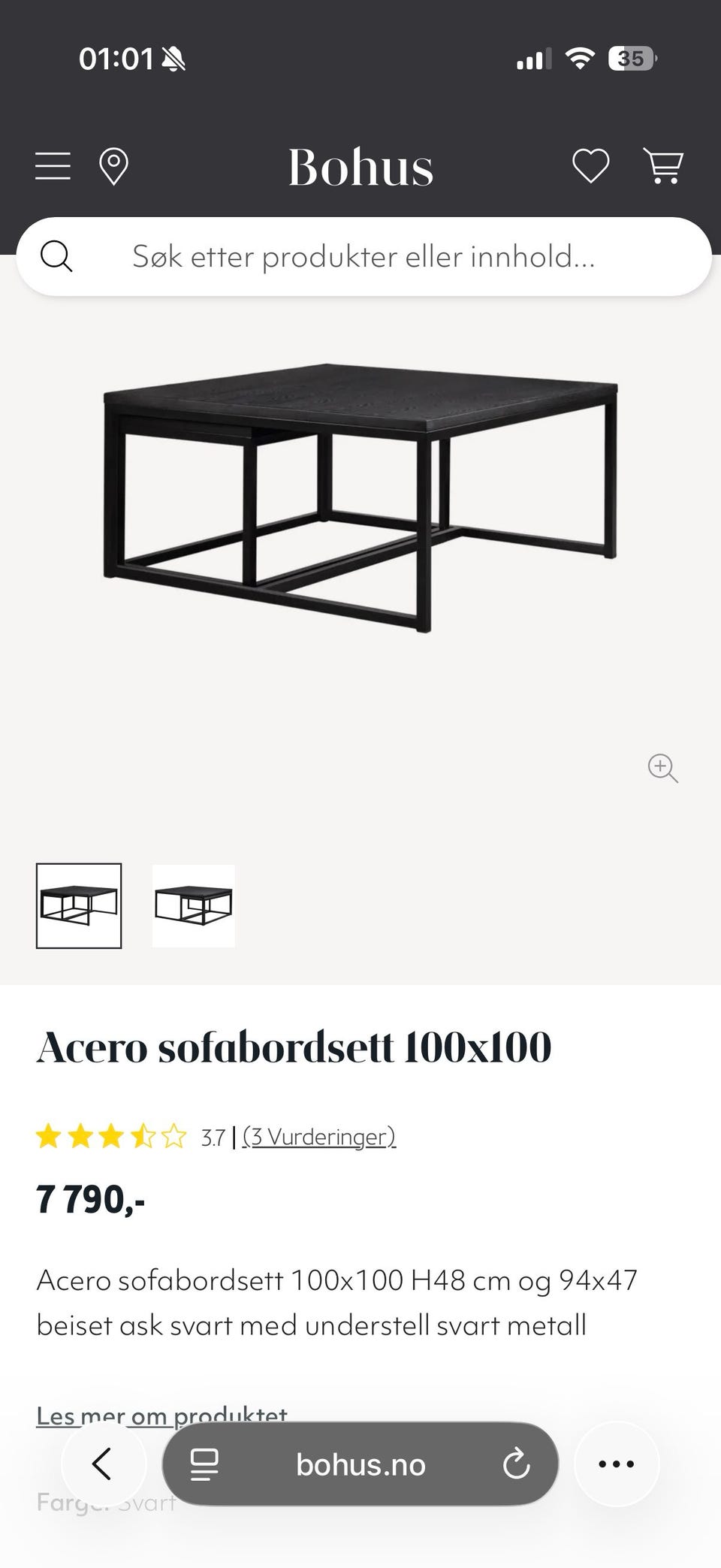This screenshot has width=721, height=1568.
Task: Open the shopping cart
Action: 664,166
